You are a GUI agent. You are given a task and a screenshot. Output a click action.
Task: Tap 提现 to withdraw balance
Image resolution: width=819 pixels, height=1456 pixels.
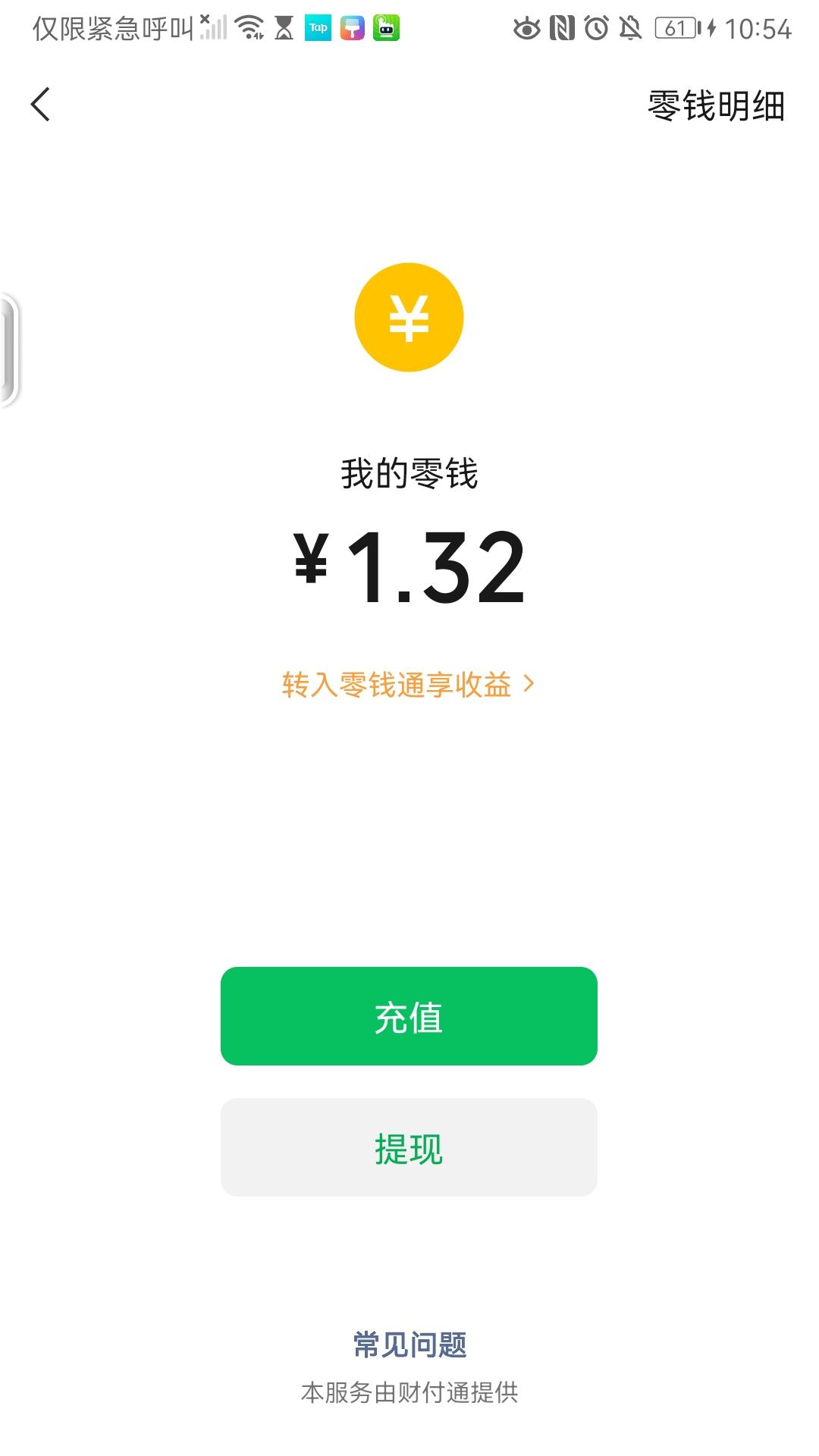[409, 1147]
